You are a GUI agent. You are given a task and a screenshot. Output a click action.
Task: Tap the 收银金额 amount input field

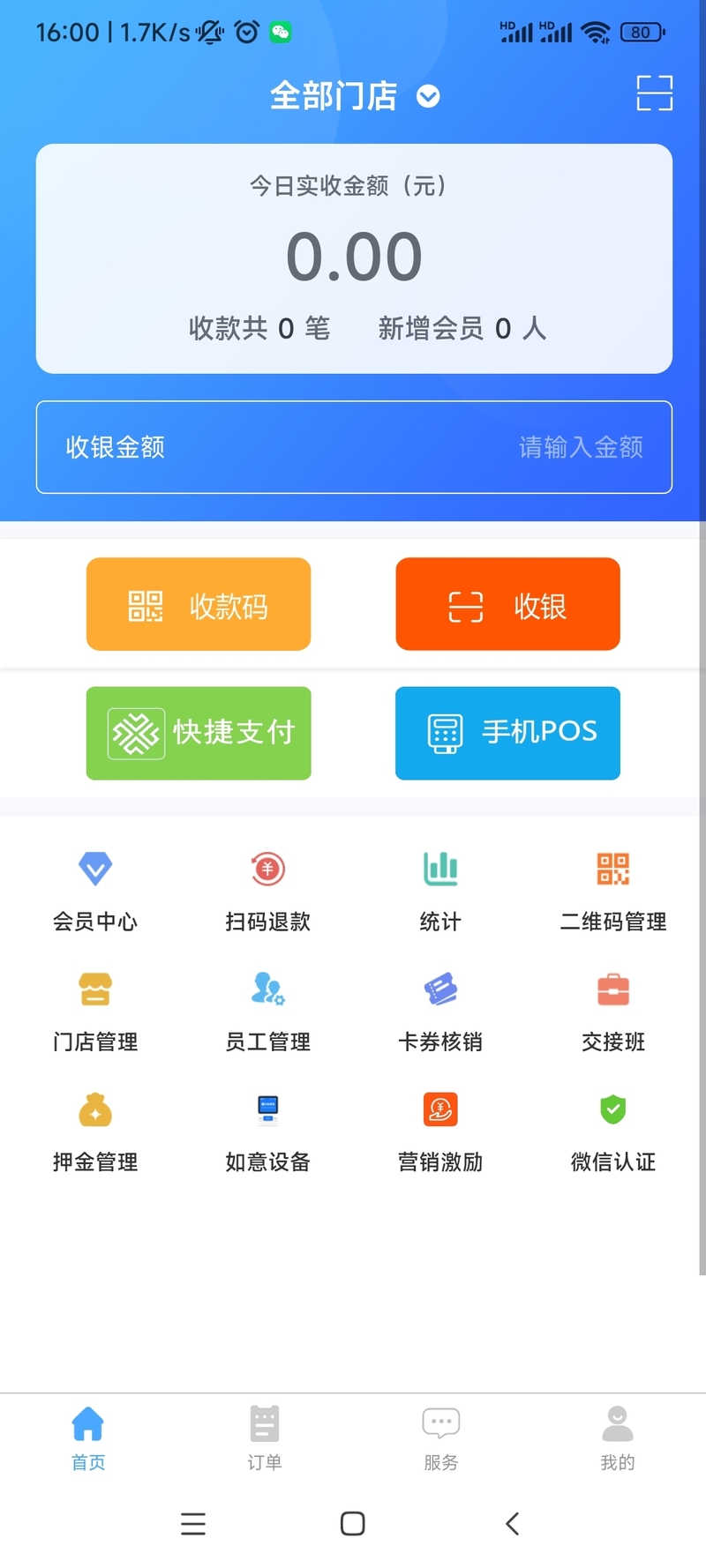click(354, 447)
